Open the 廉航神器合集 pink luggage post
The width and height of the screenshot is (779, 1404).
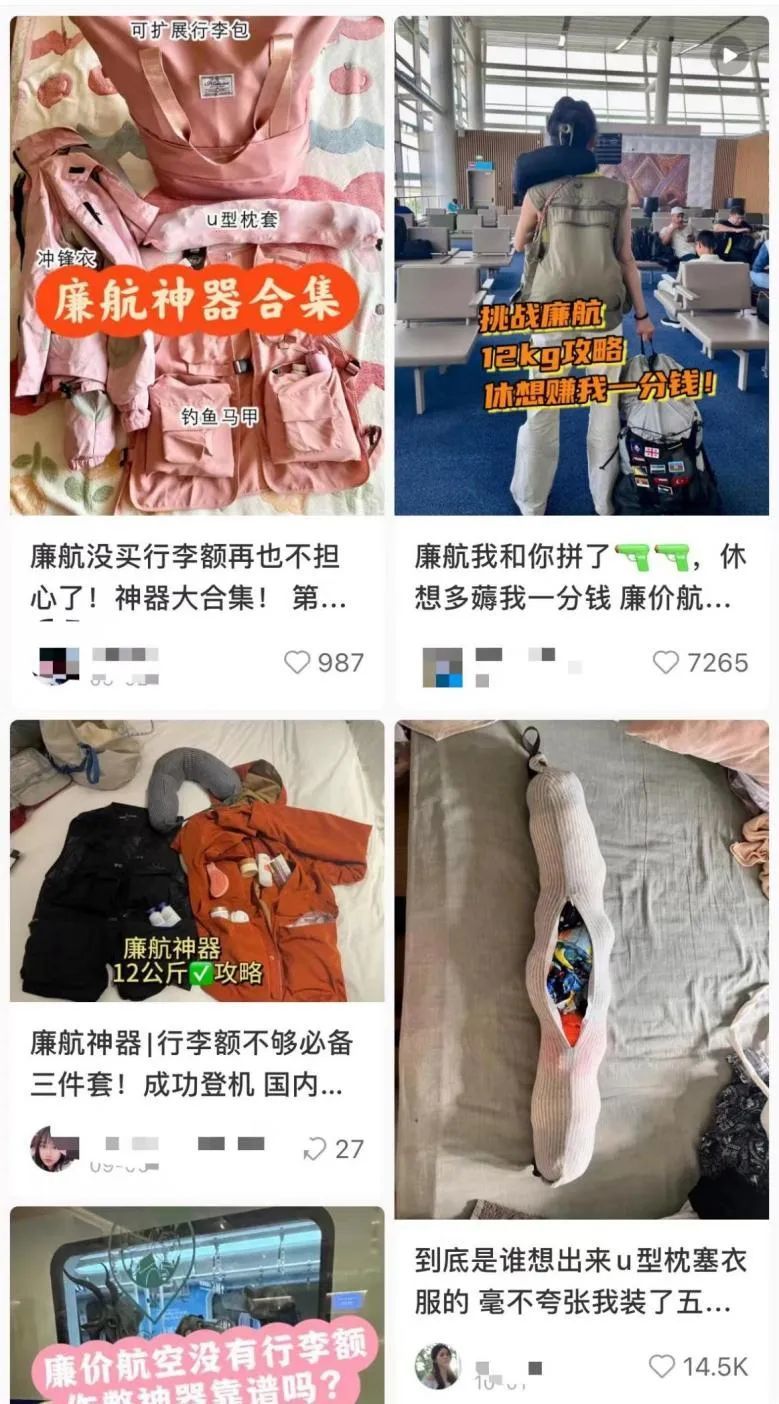(x=197, y=265)
